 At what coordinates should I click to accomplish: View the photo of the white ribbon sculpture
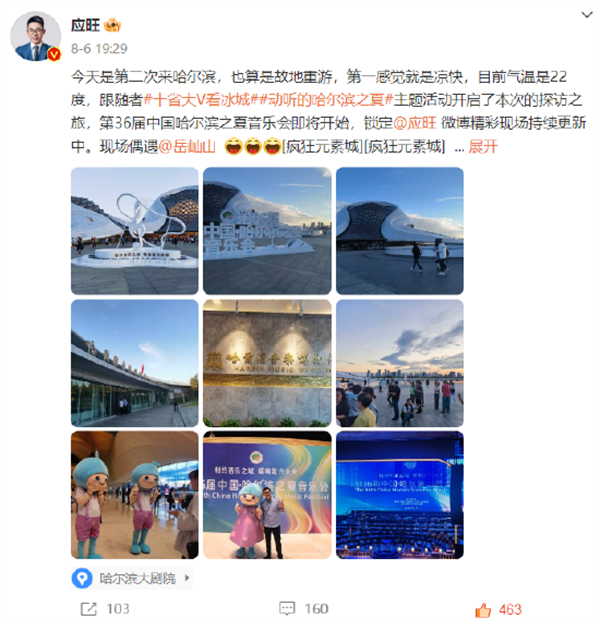click(134, 230)
